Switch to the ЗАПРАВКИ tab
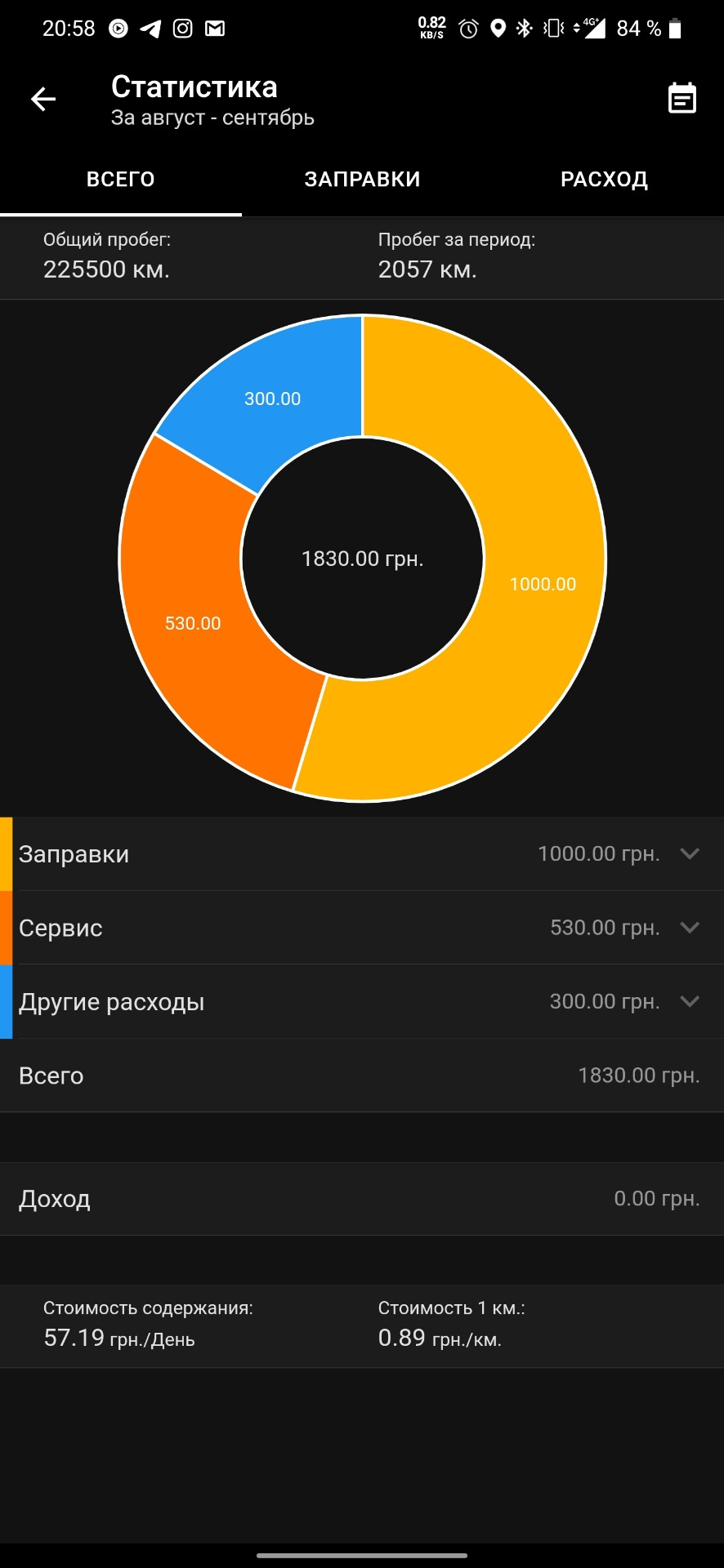Viewport: 724px width, 1568px height. (x=362, y=179)
